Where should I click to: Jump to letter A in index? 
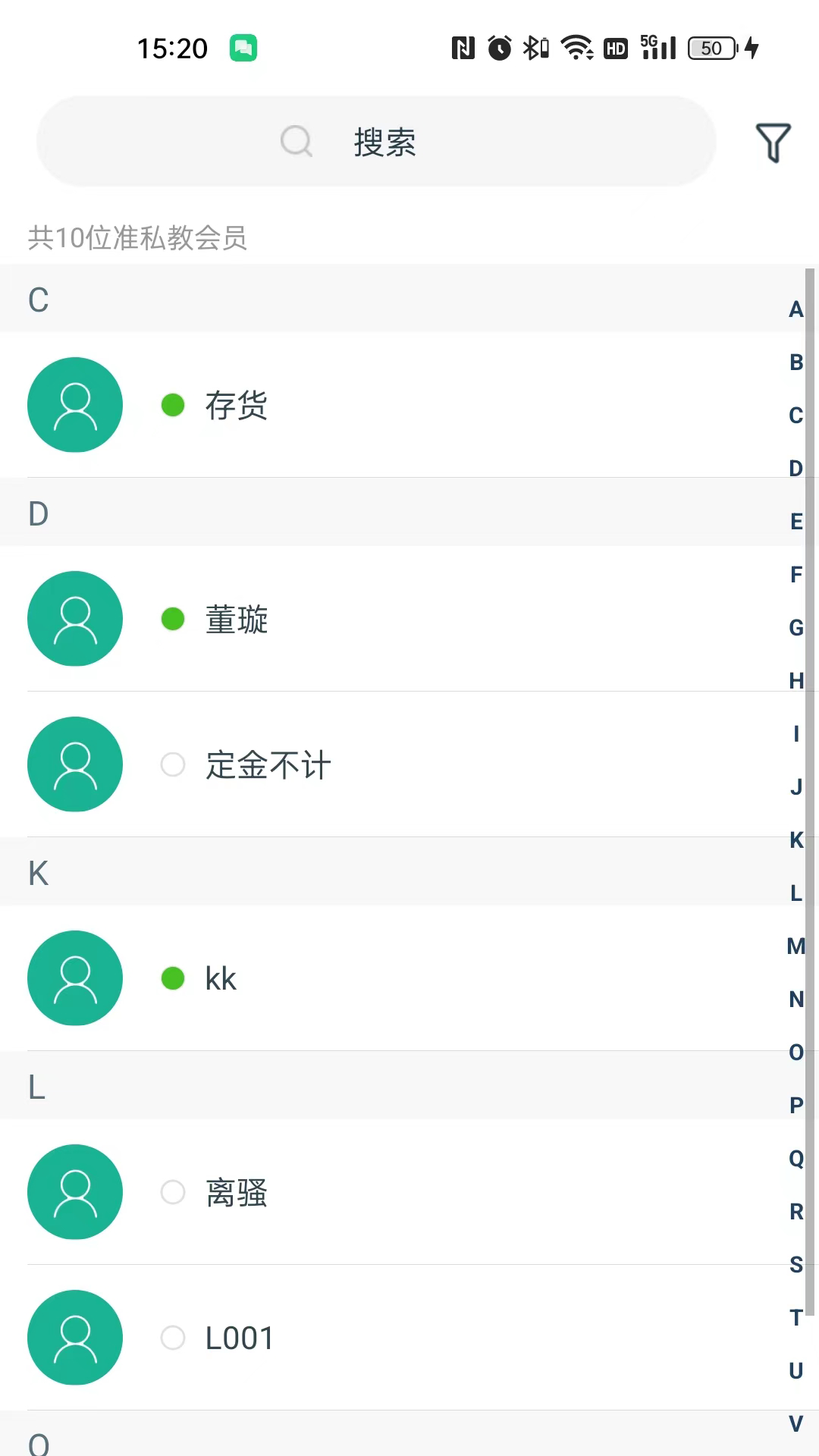(795, 309)
